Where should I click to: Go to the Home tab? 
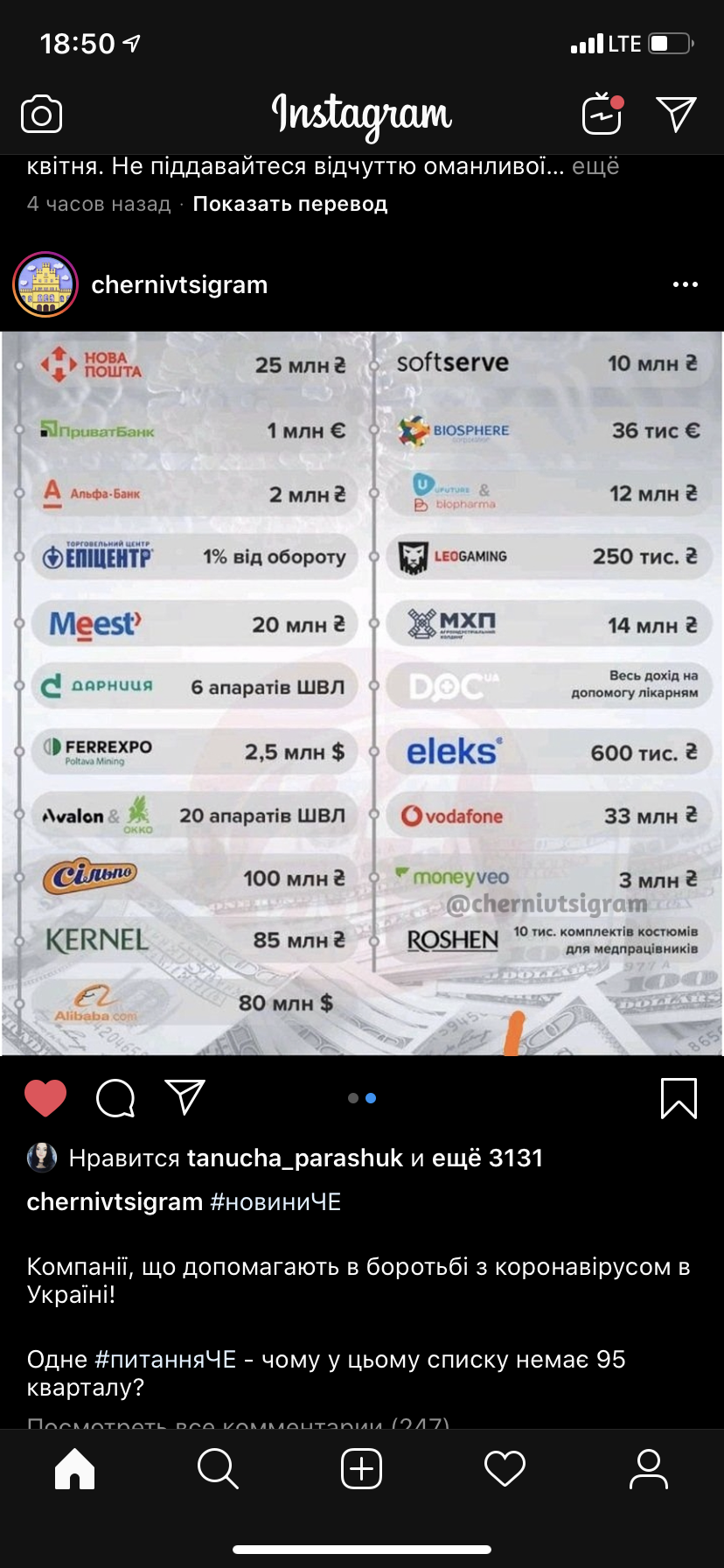click(74, 1468)
